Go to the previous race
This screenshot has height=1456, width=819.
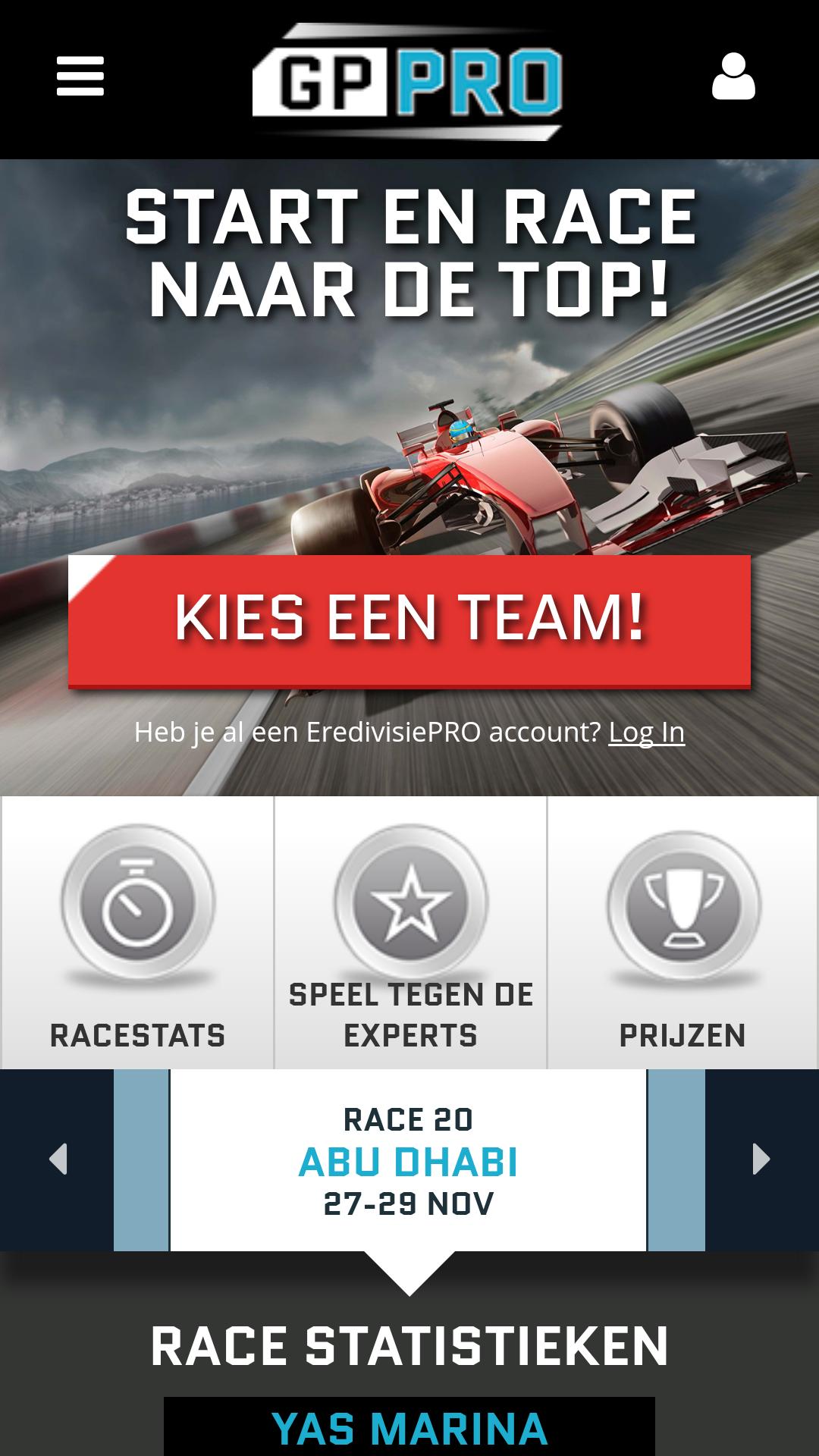pyautogui.click(x=58, y=1159)
